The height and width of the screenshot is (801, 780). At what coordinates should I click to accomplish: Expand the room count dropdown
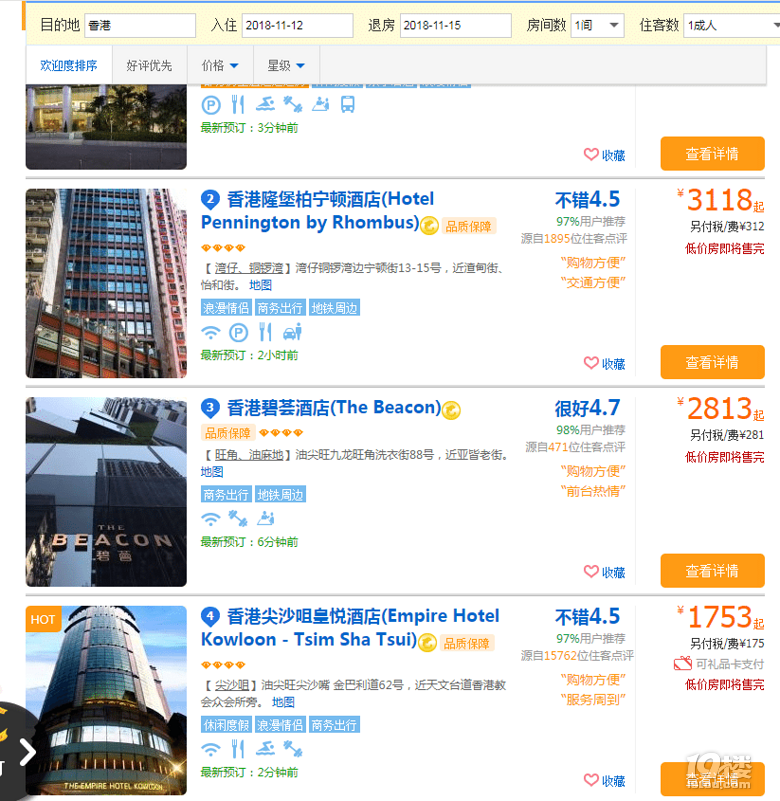597,26
